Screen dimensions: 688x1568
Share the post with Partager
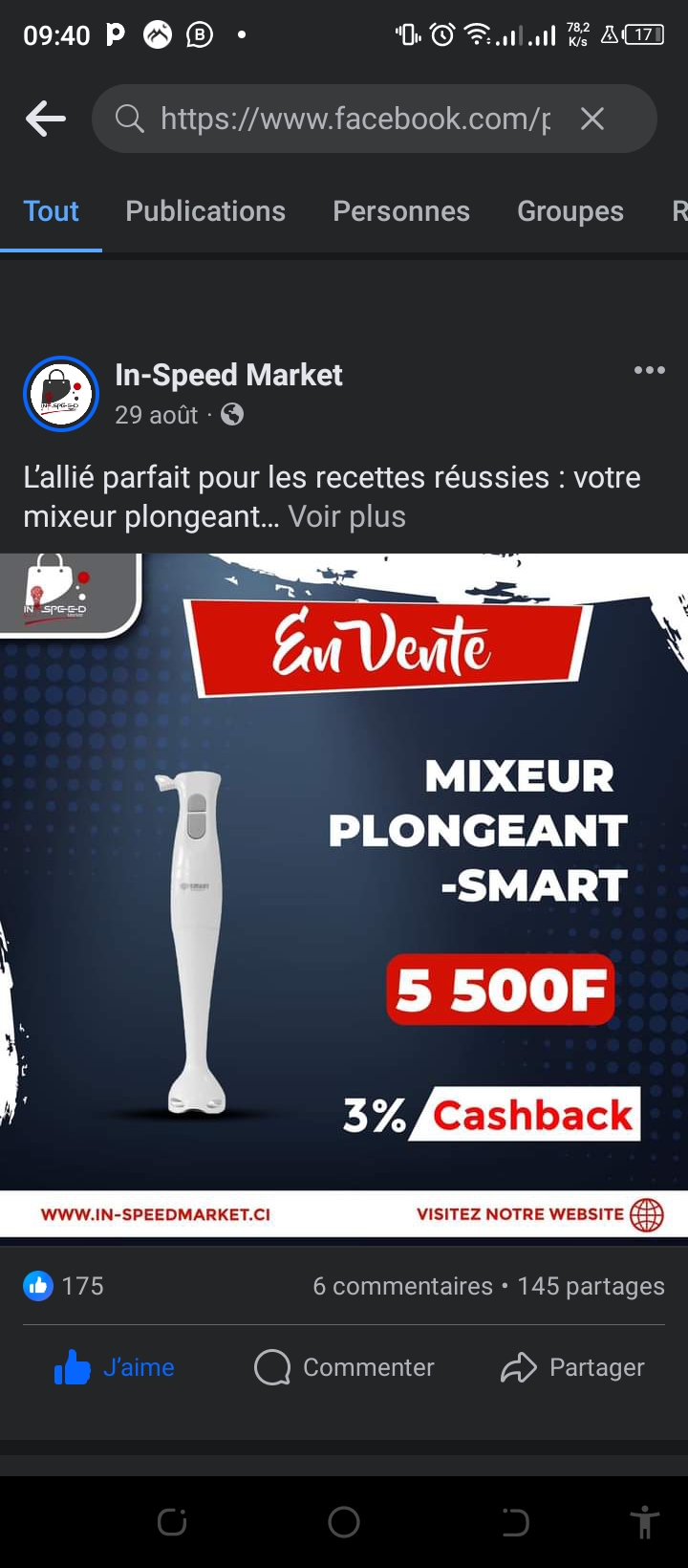(572, 1367)
